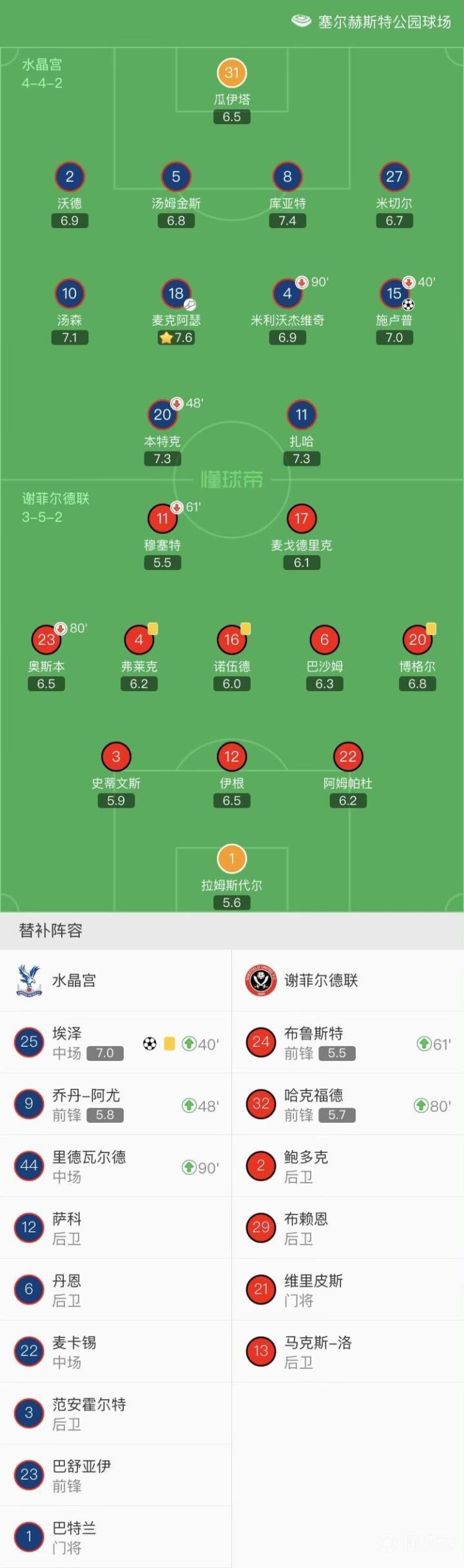Open substitute 埃泽's row
The height and width of the screenshot is (1568, 464).
click(116, 1042)
